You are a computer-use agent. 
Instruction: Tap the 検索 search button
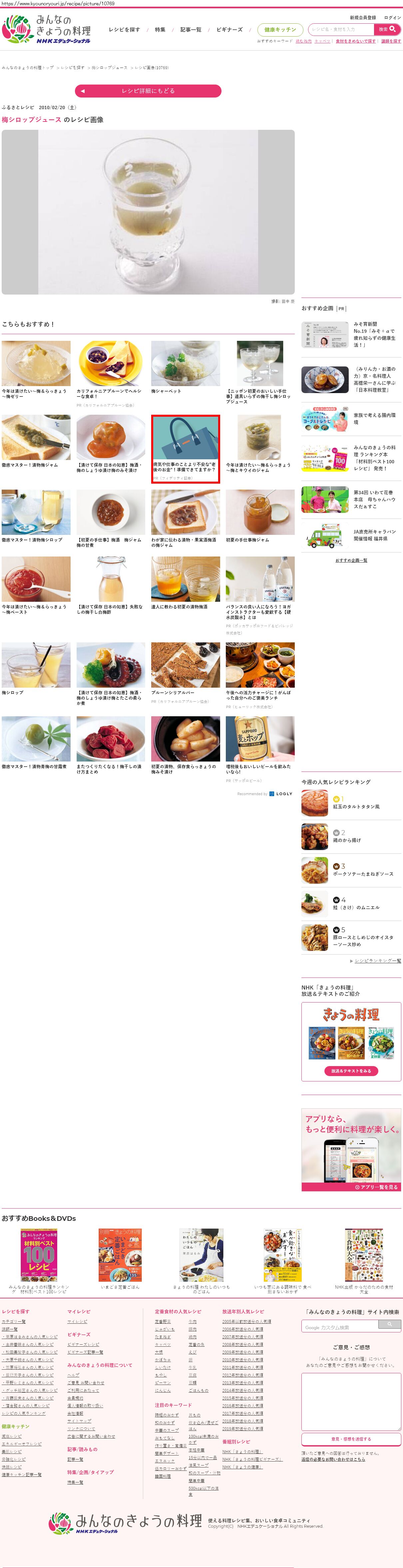click(x=387, y=29)
